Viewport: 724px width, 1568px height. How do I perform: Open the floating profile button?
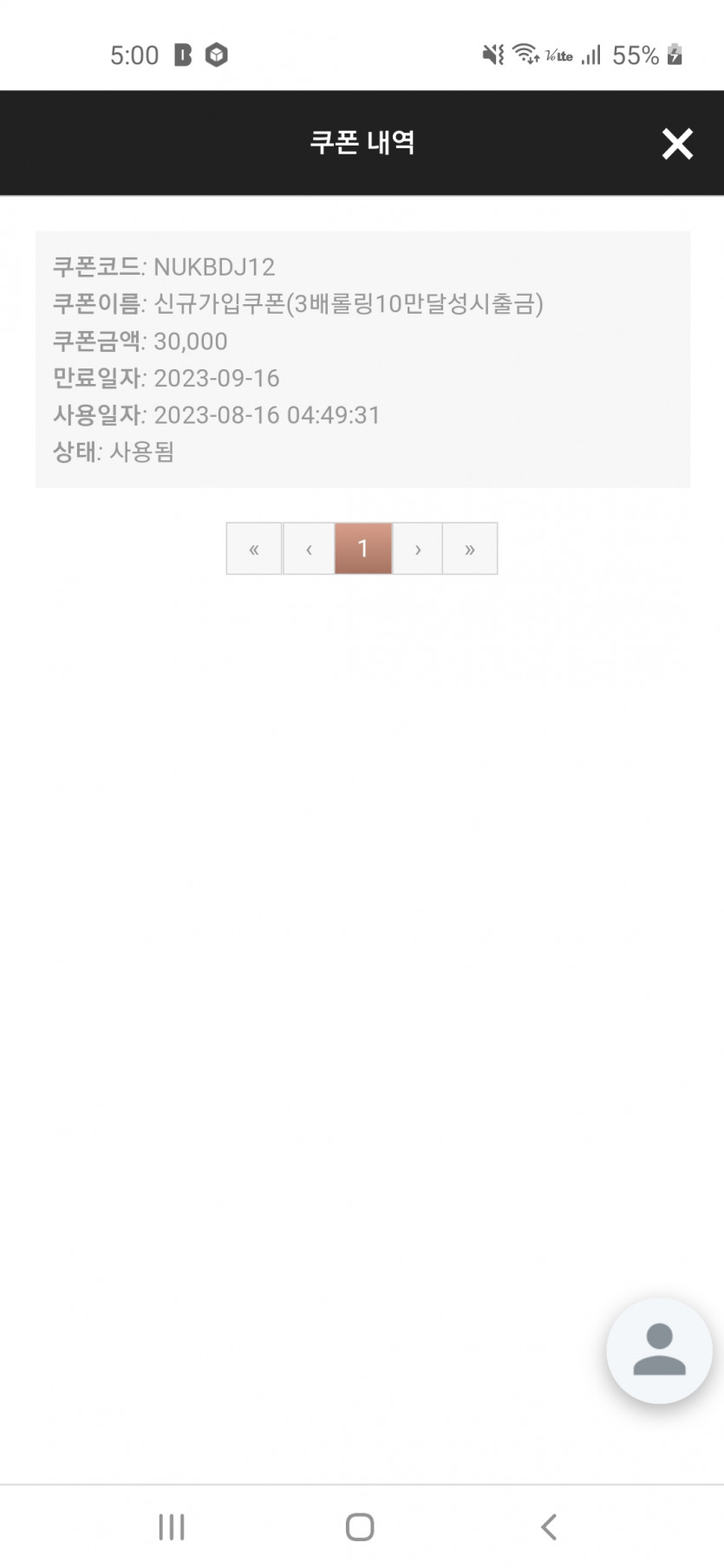point(660,1350)
